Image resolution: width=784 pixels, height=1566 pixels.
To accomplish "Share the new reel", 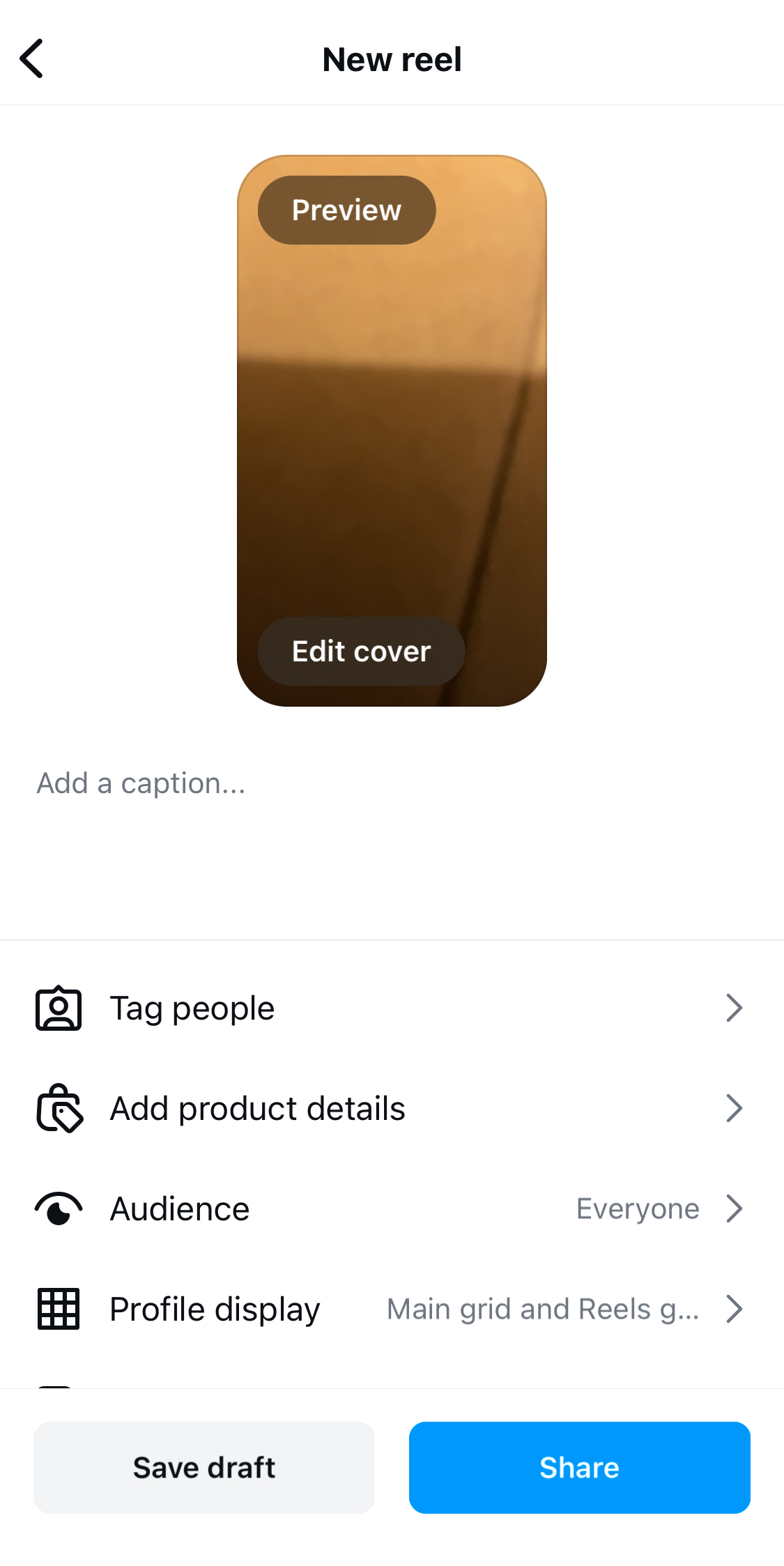I will [579, 1467].
